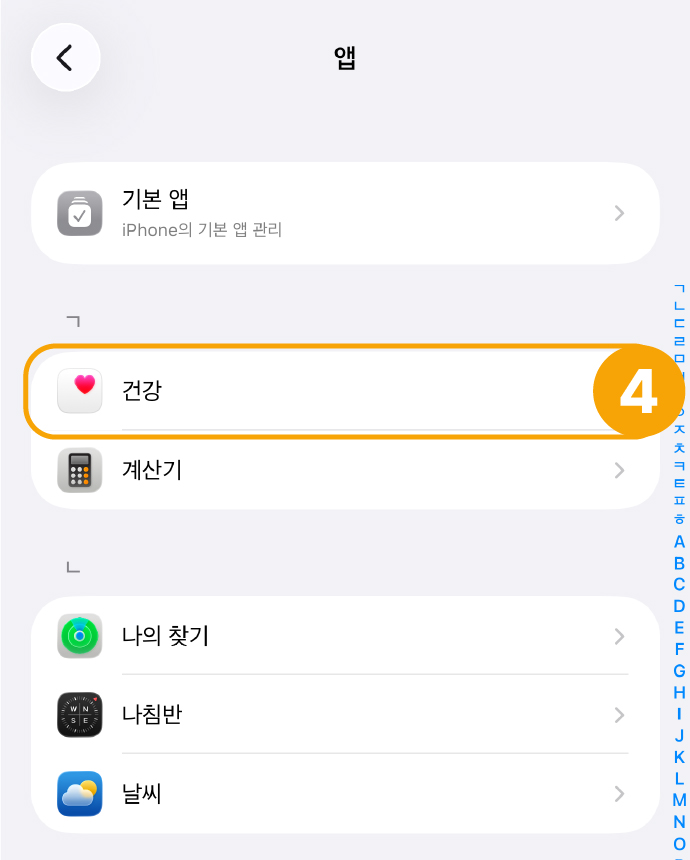Open 나의 찾기 app settings
Screen dimensions: 690x860
pos(345,636)
